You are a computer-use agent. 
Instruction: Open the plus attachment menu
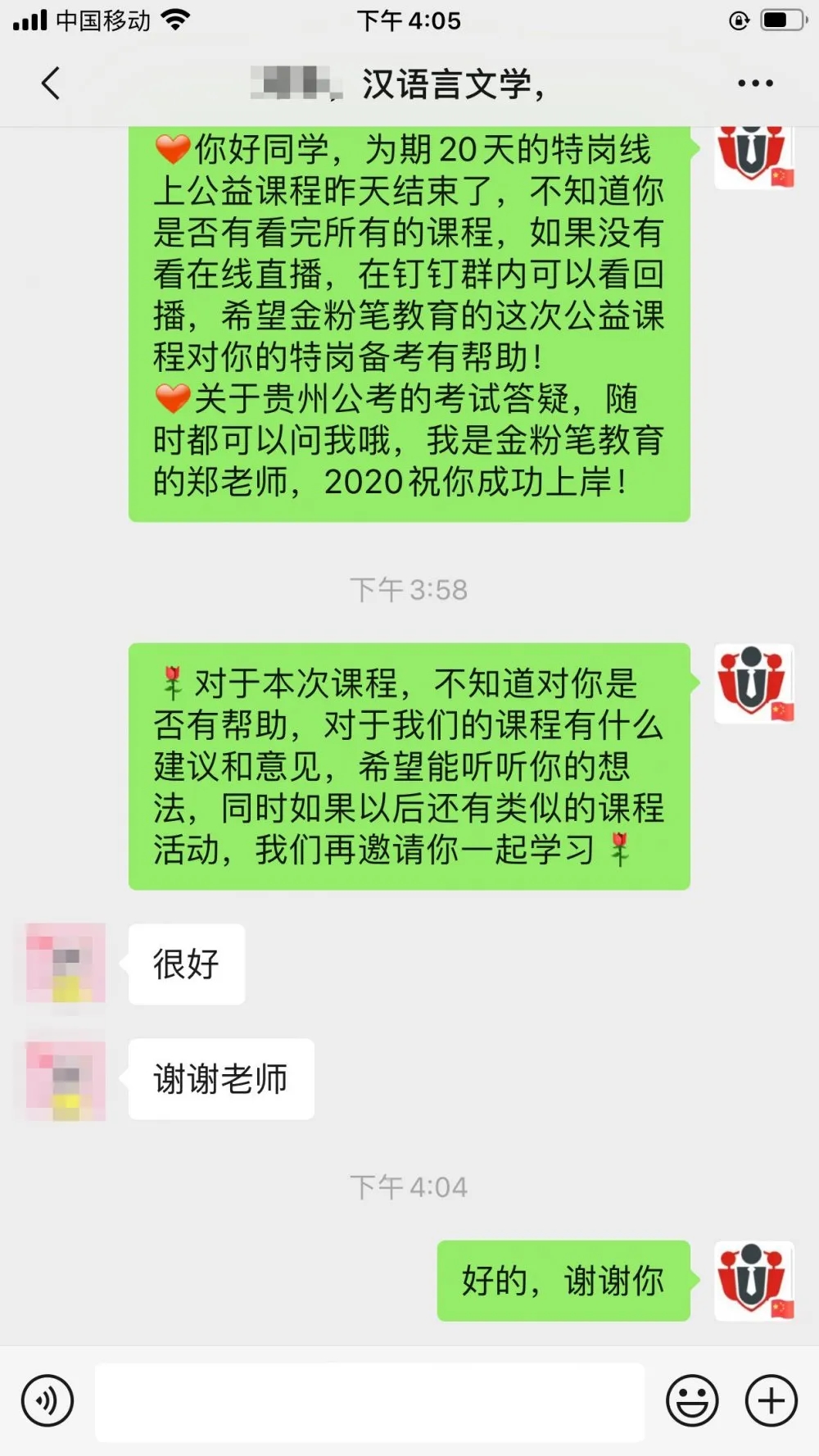(771, 1401)
